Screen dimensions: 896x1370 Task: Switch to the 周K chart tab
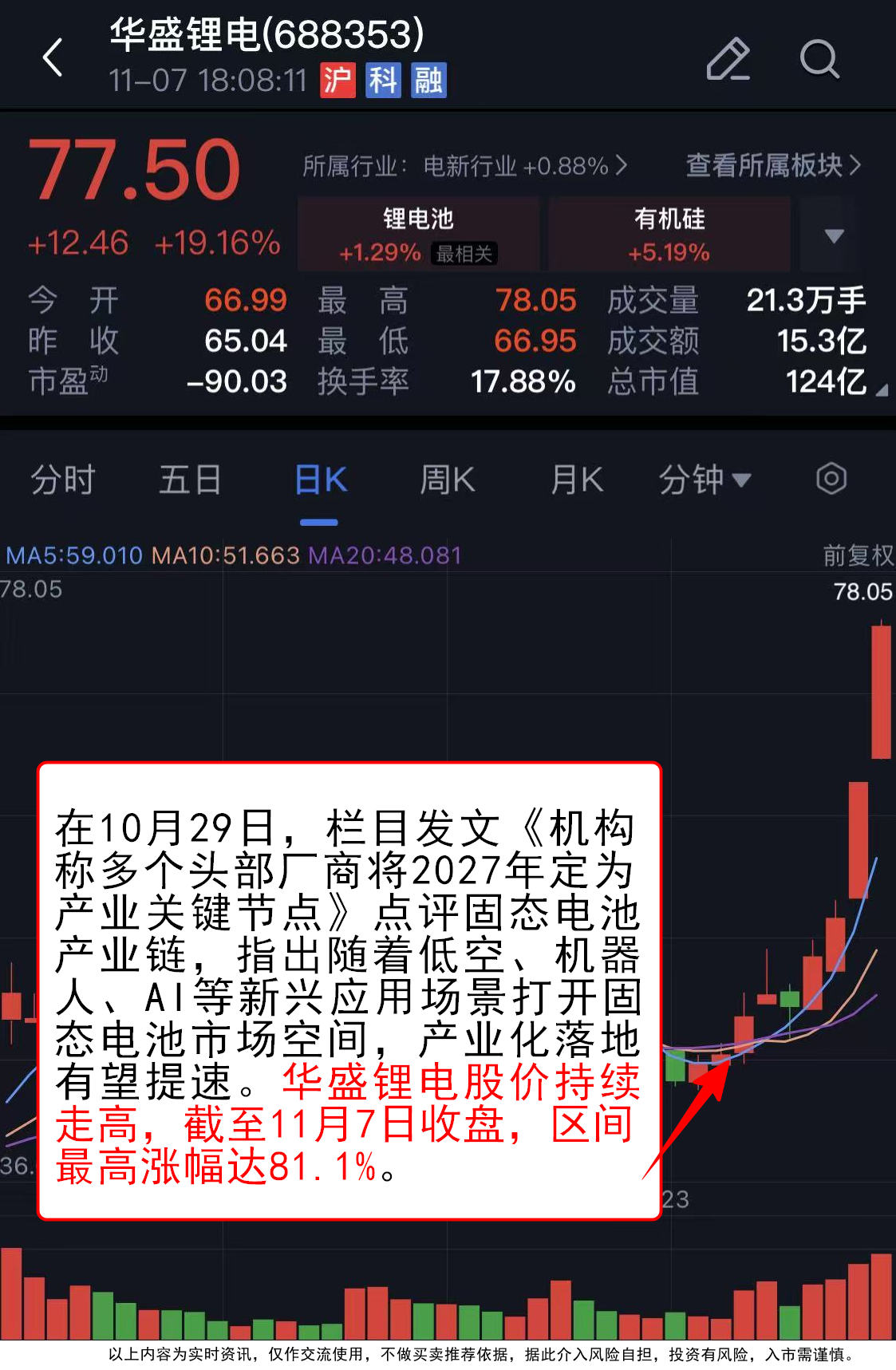447,480
